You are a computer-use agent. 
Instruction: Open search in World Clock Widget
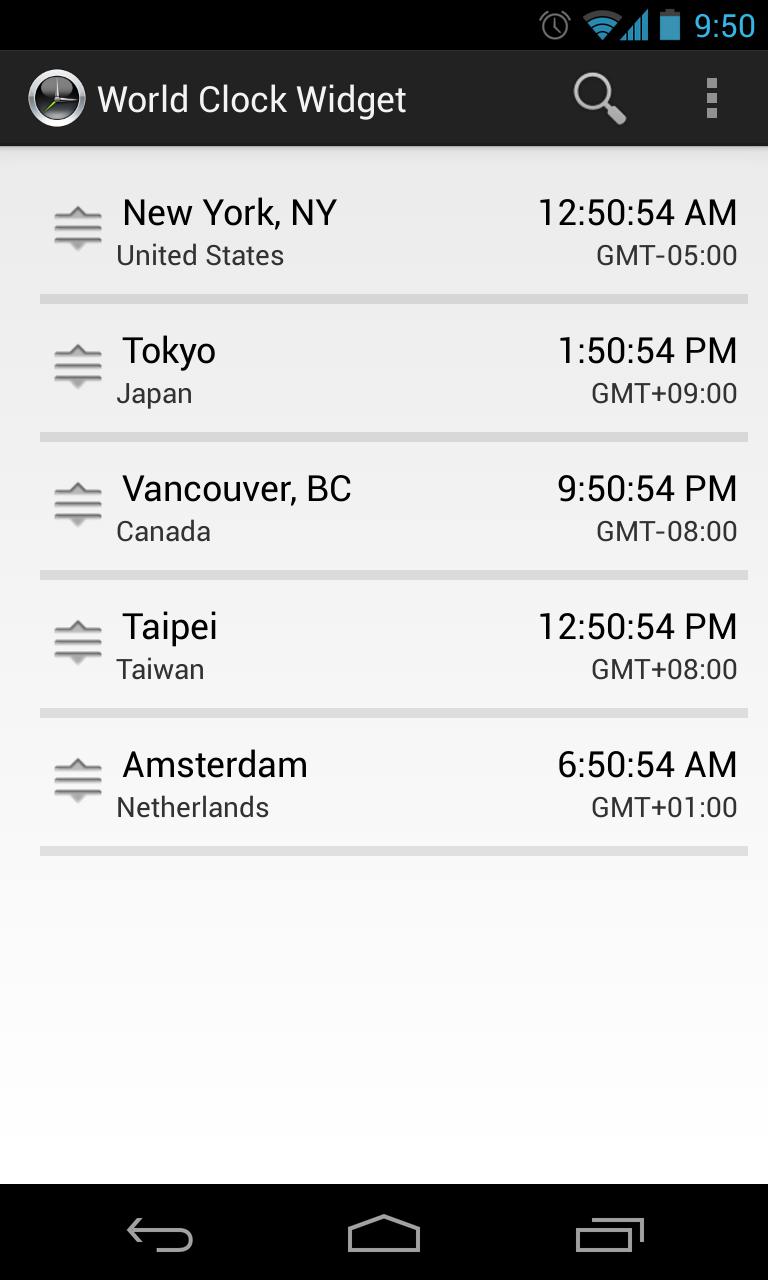[x=599, y=97]
